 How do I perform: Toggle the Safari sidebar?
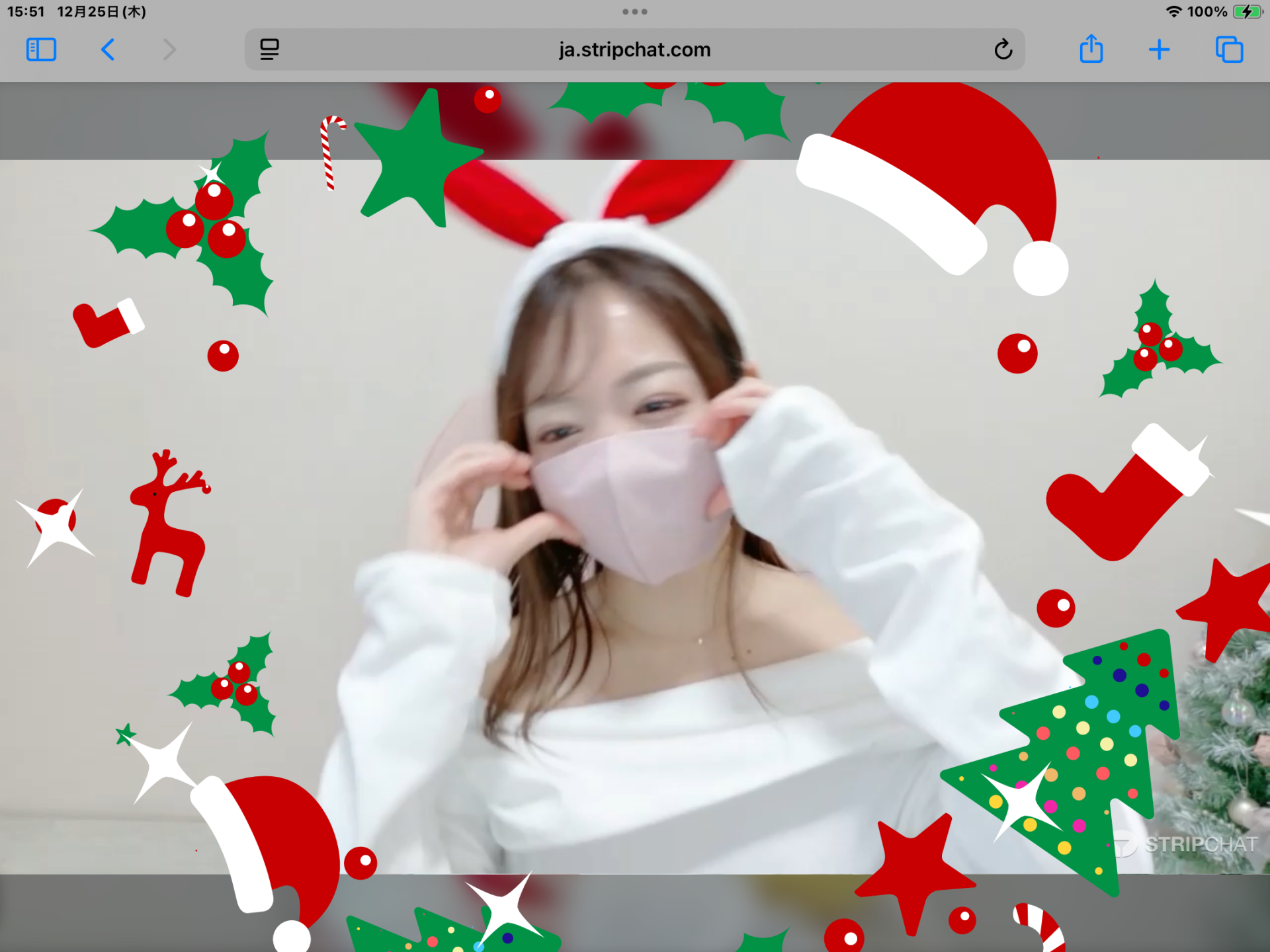click(x=41, y=50)
